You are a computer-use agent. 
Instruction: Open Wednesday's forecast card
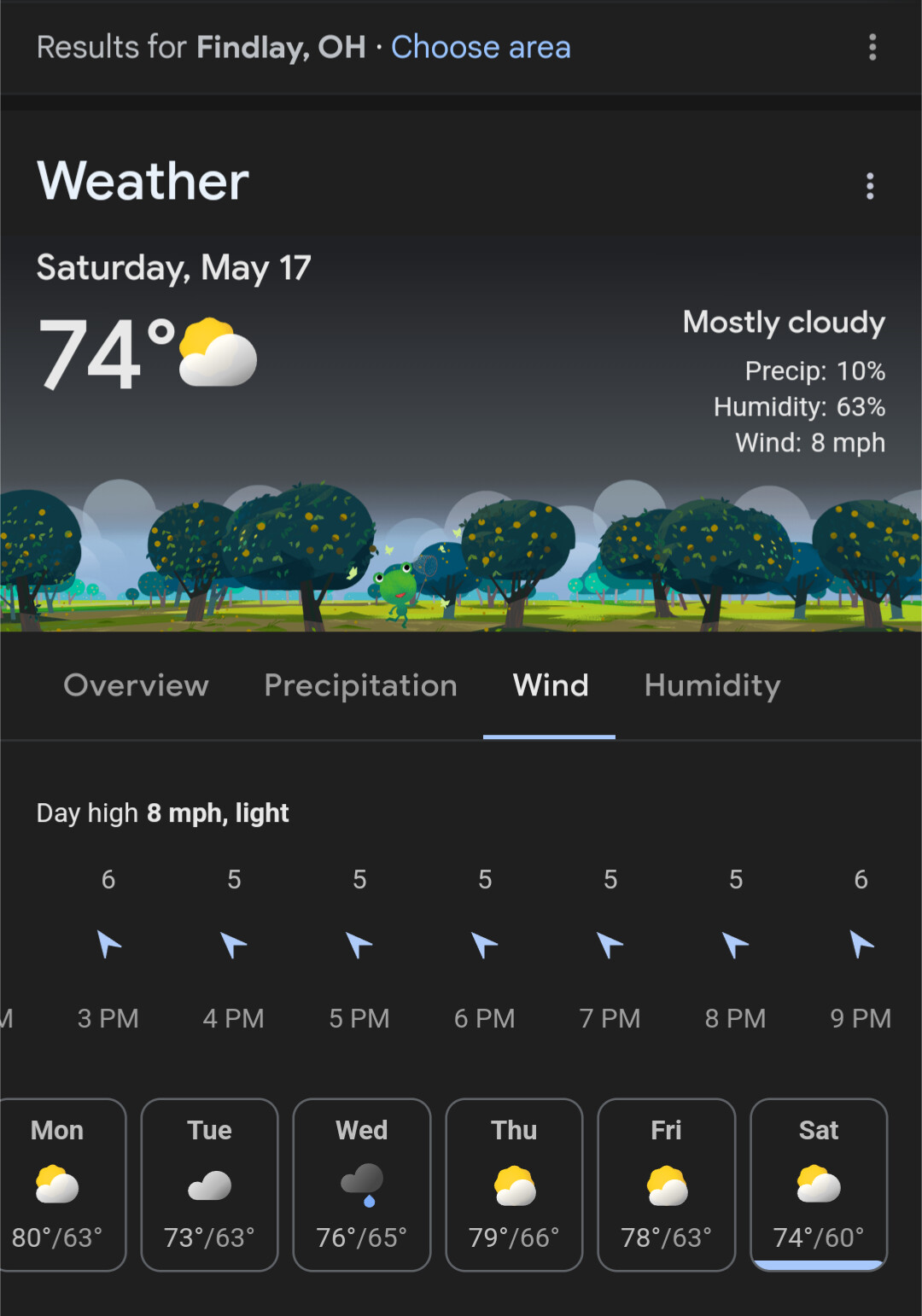(x=361, y=1184)
